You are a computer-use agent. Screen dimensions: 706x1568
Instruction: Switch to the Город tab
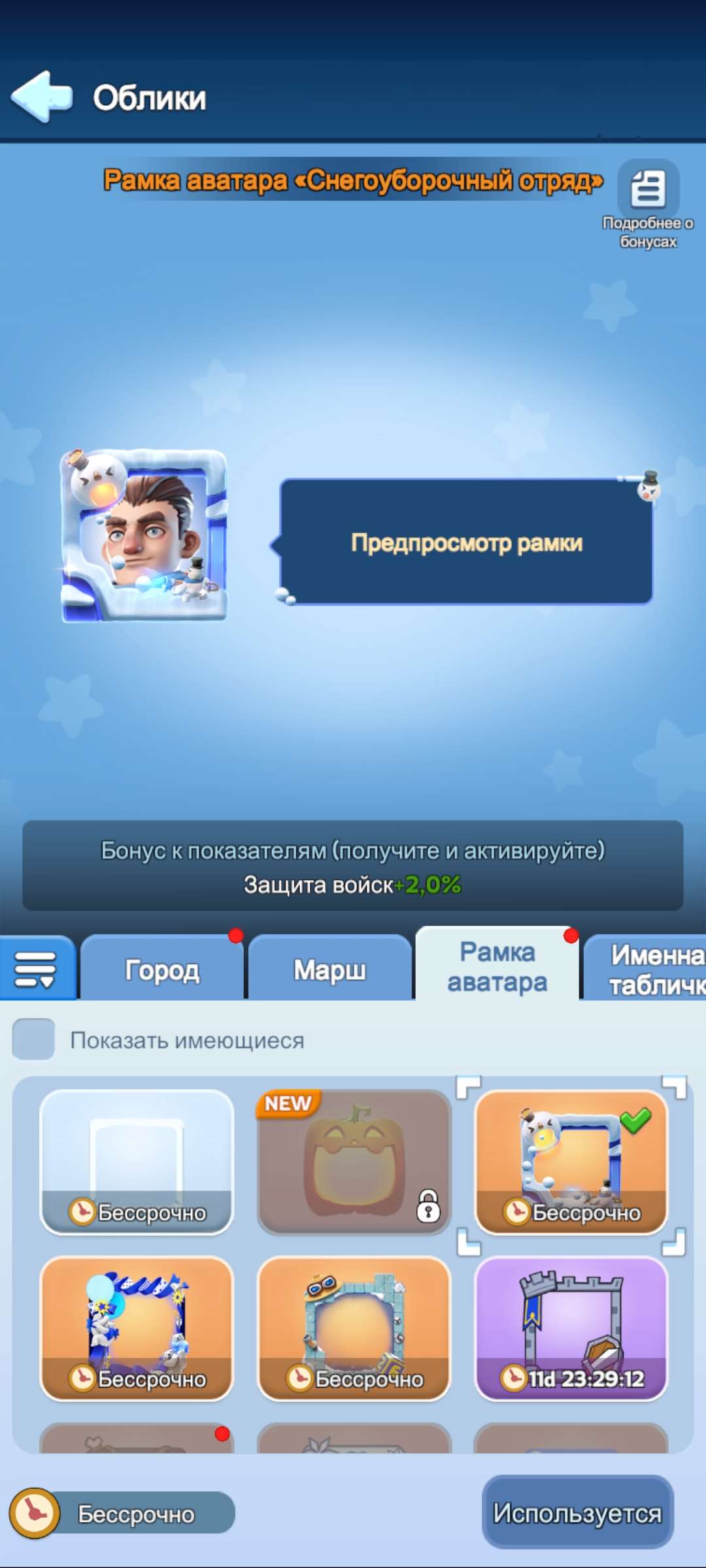[161, 970]
